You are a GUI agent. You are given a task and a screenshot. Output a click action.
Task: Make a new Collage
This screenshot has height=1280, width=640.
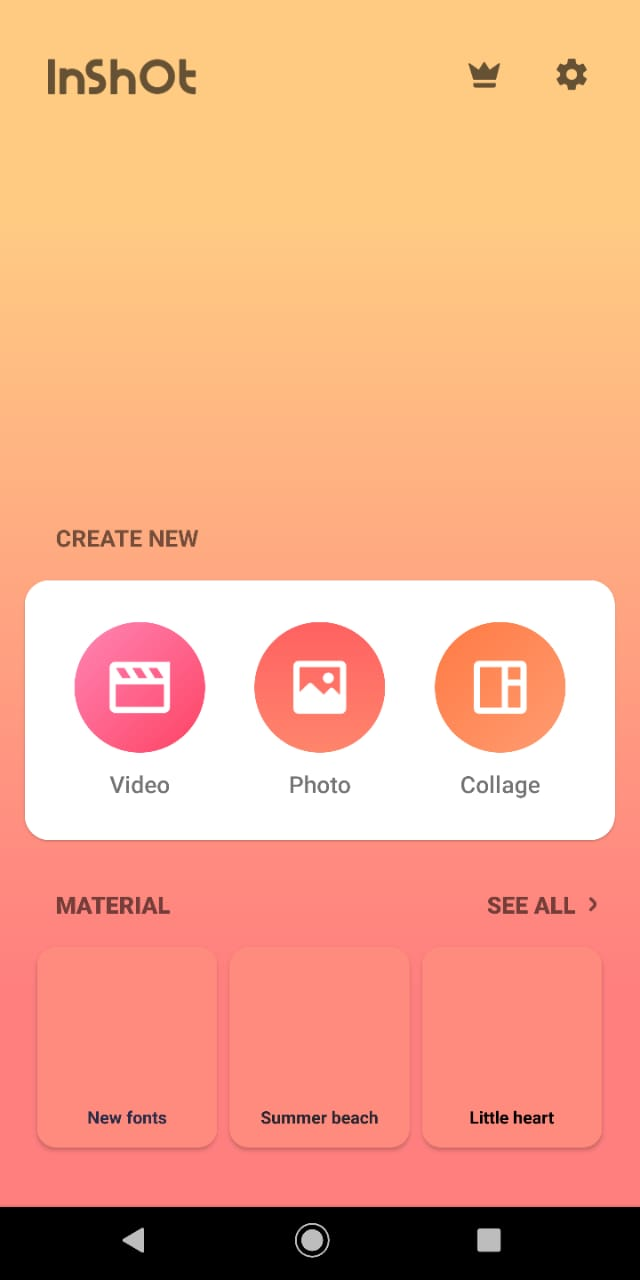500,687
